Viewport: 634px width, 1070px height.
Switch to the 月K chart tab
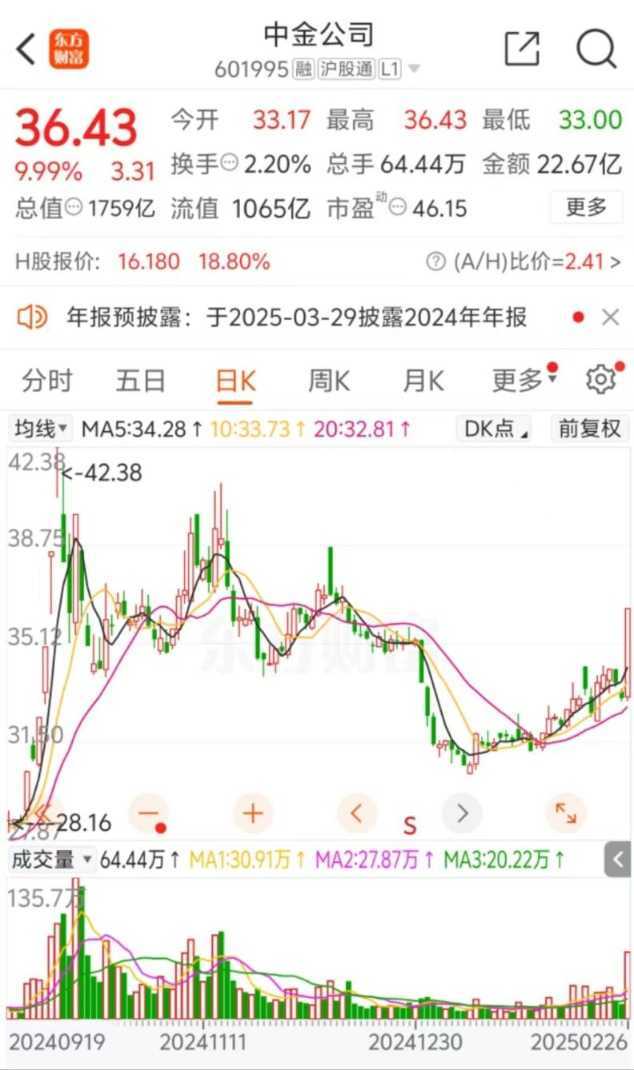[x=423, y=380]
